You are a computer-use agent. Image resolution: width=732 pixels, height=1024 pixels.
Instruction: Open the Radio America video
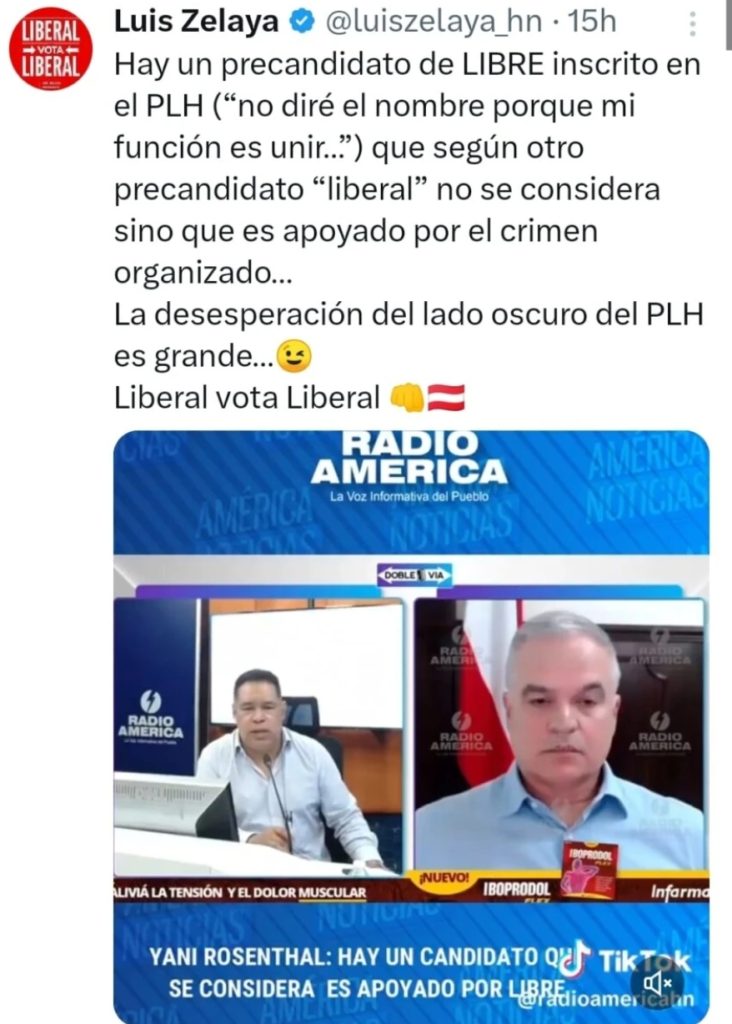tap(410, 700)
